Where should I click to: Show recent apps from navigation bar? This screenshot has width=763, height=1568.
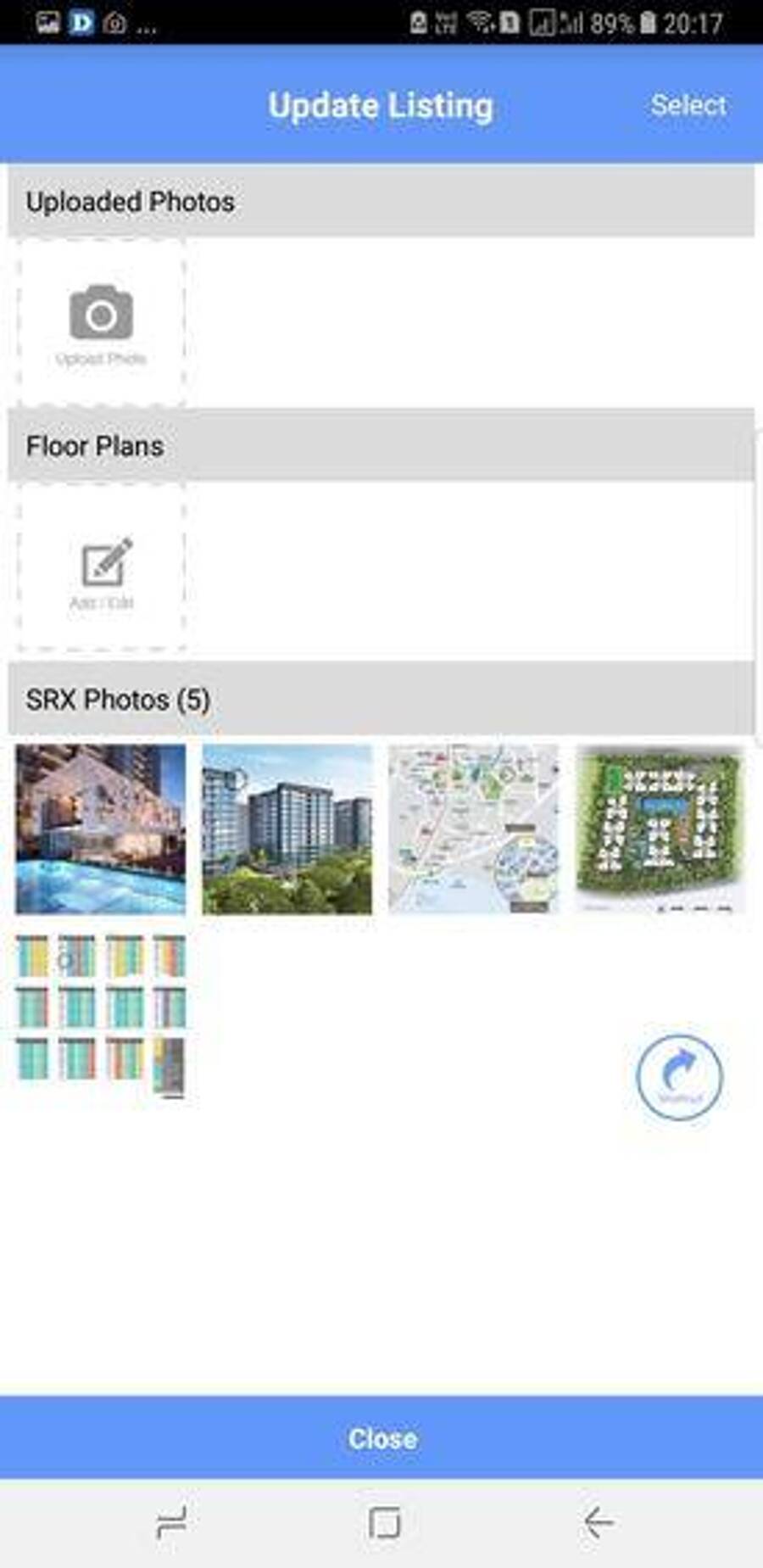(171, 1523)
